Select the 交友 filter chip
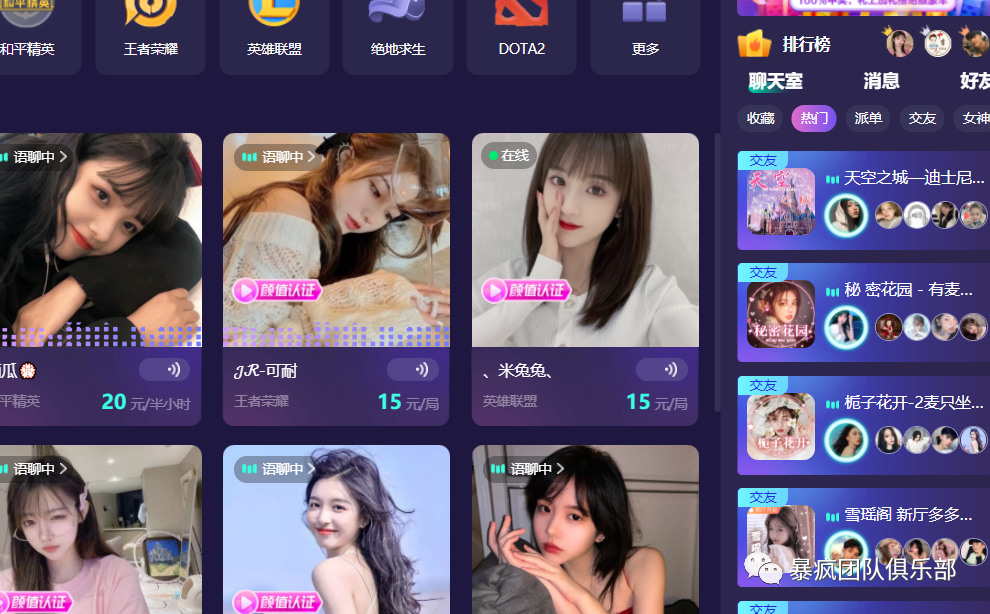 (x=922, y=118)
